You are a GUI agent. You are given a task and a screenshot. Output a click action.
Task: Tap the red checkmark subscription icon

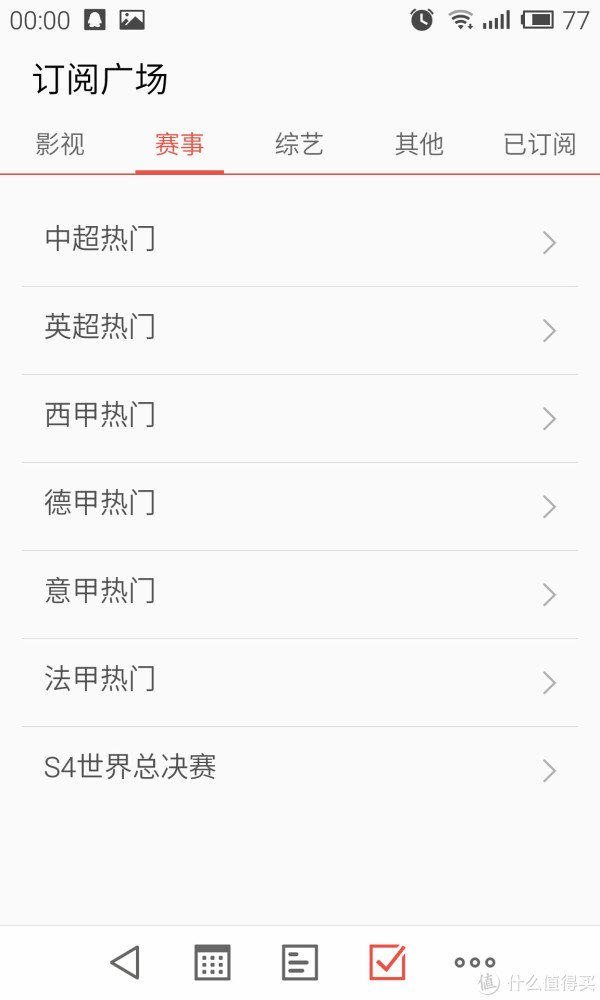[388, 962]
